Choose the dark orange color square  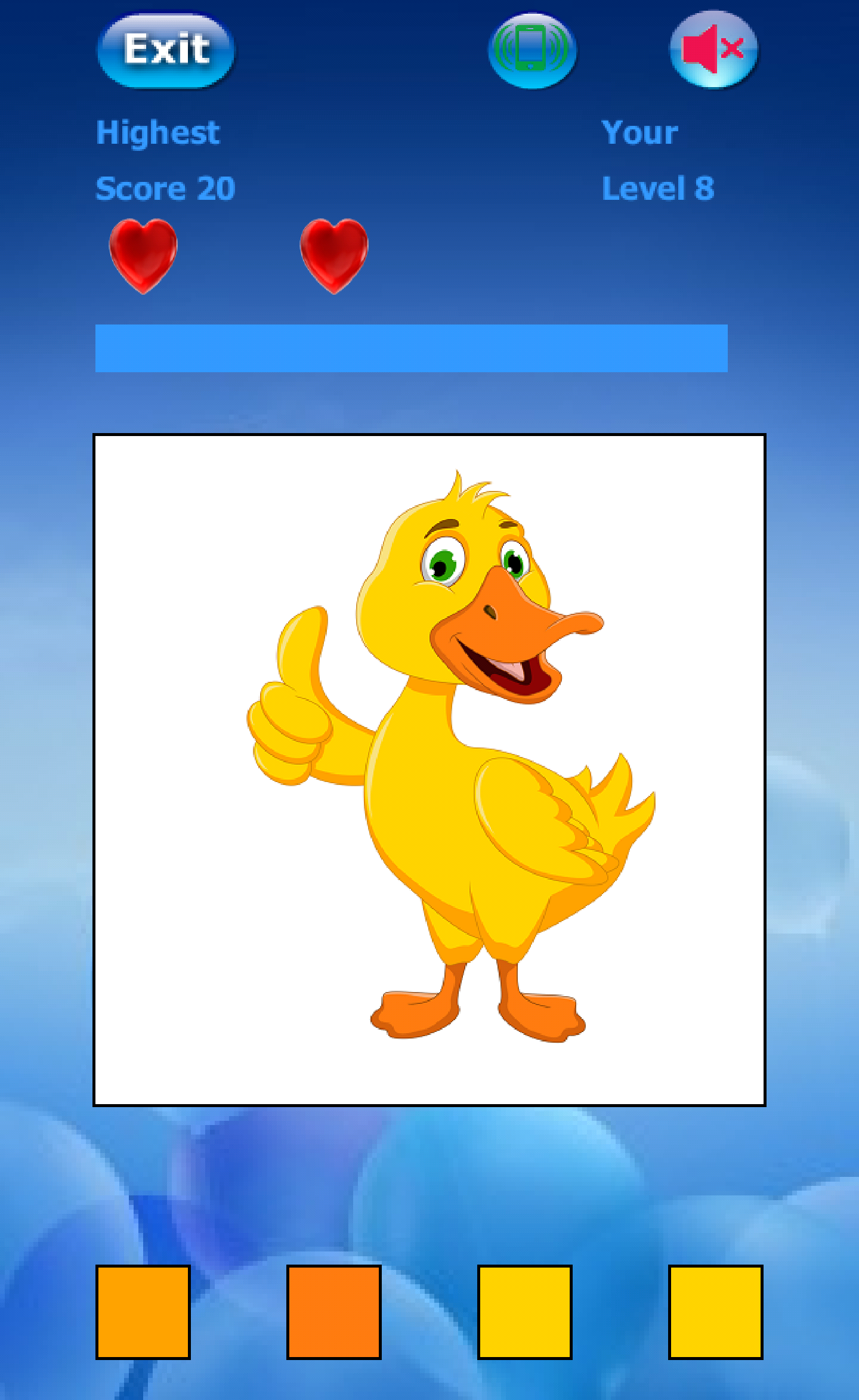334,1312
